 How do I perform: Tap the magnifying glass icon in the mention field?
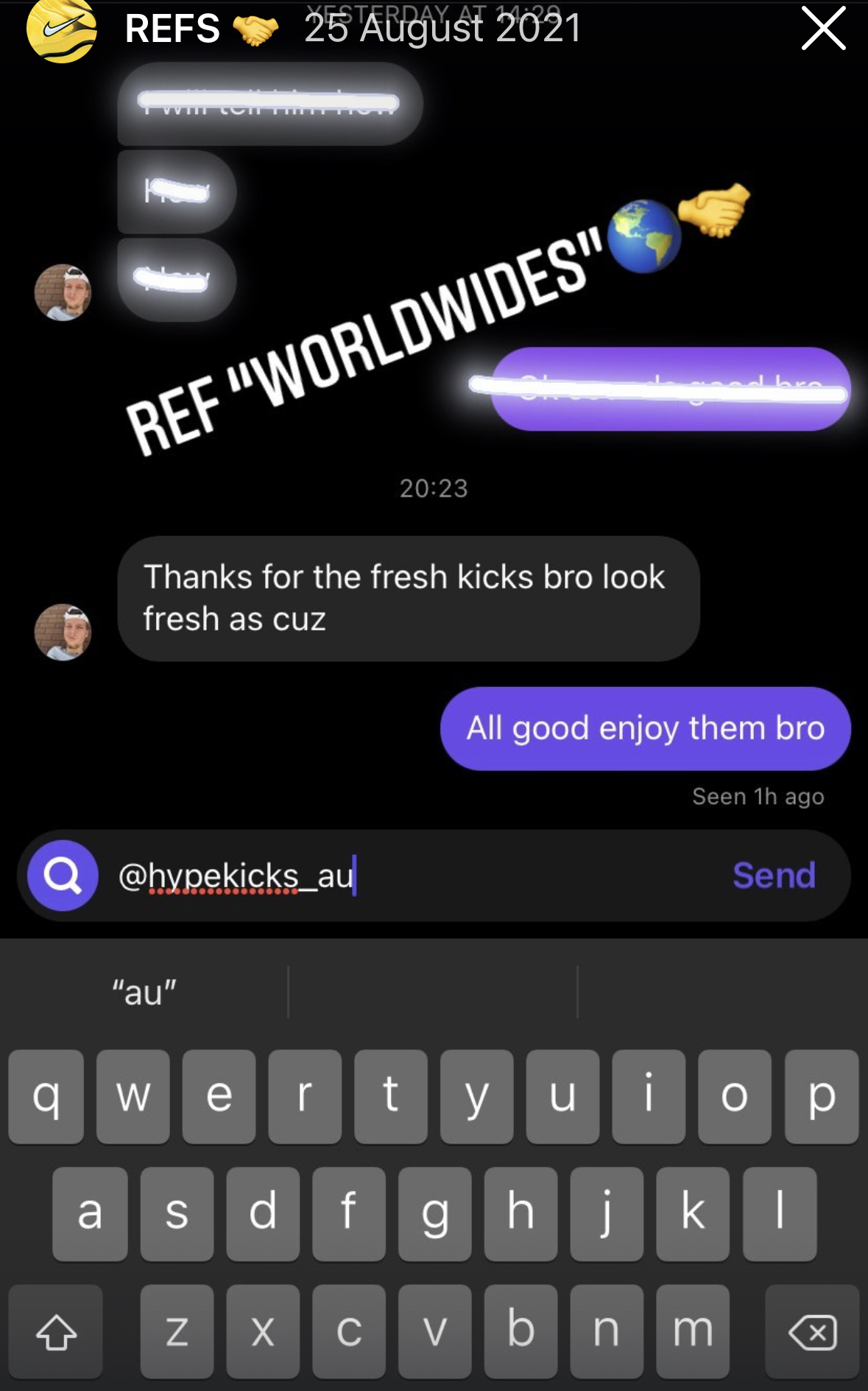click(62, 876)
